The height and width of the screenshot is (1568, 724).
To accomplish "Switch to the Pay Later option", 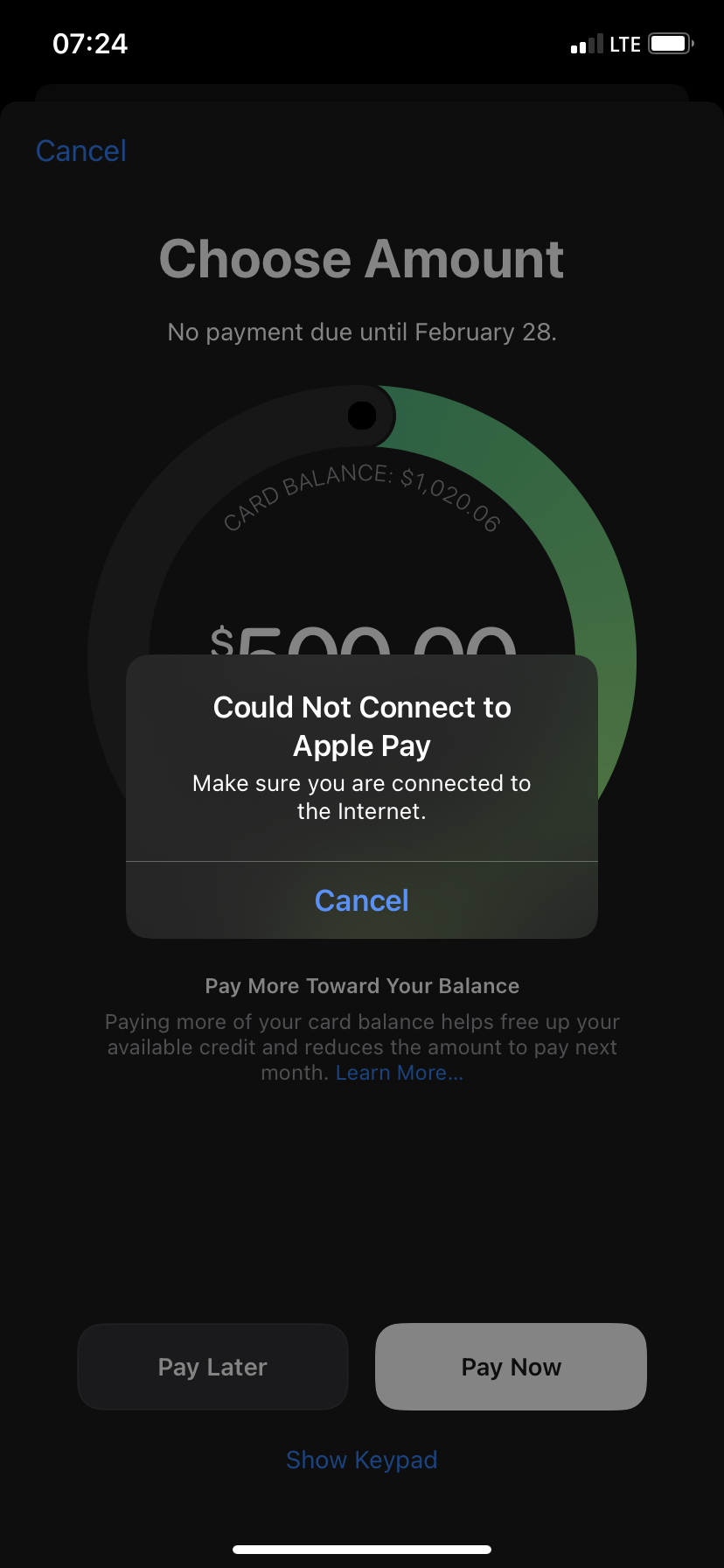I will tap(212, 1366).
